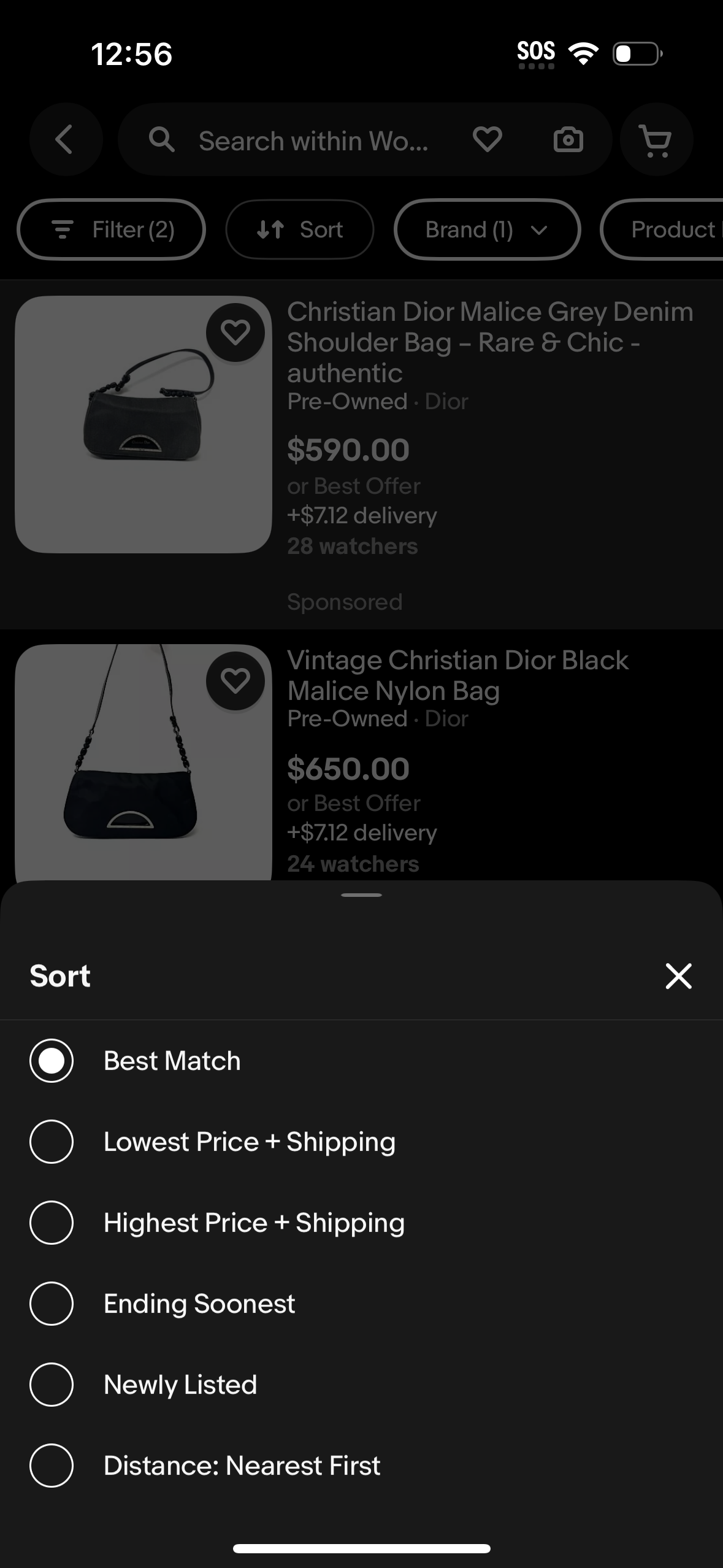Image resolution: width=723 pixels, height=1568 pixels.
Task: Tap the back arrow to exit search results
Action: (66, 139)
